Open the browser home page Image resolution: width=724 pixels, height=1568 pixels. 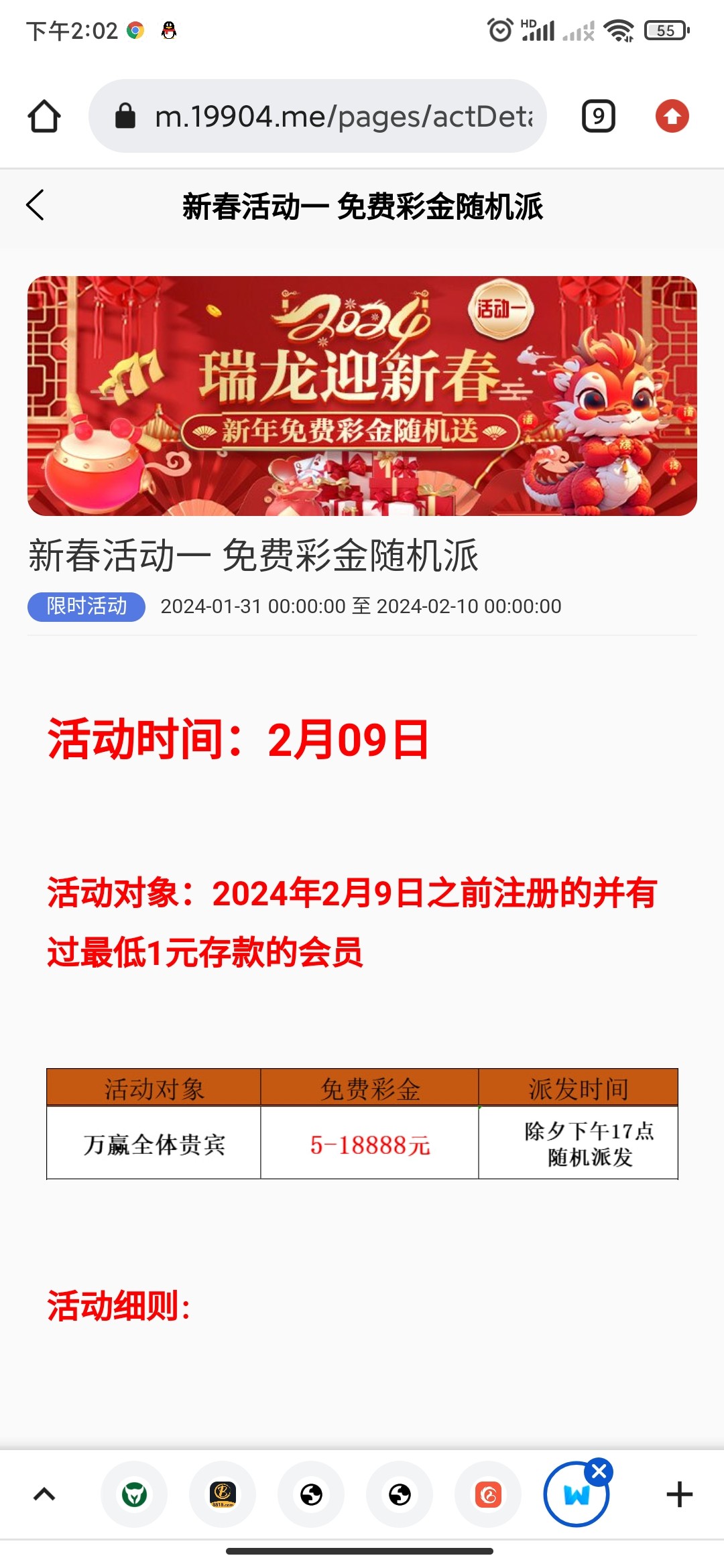tap(44, 117)
